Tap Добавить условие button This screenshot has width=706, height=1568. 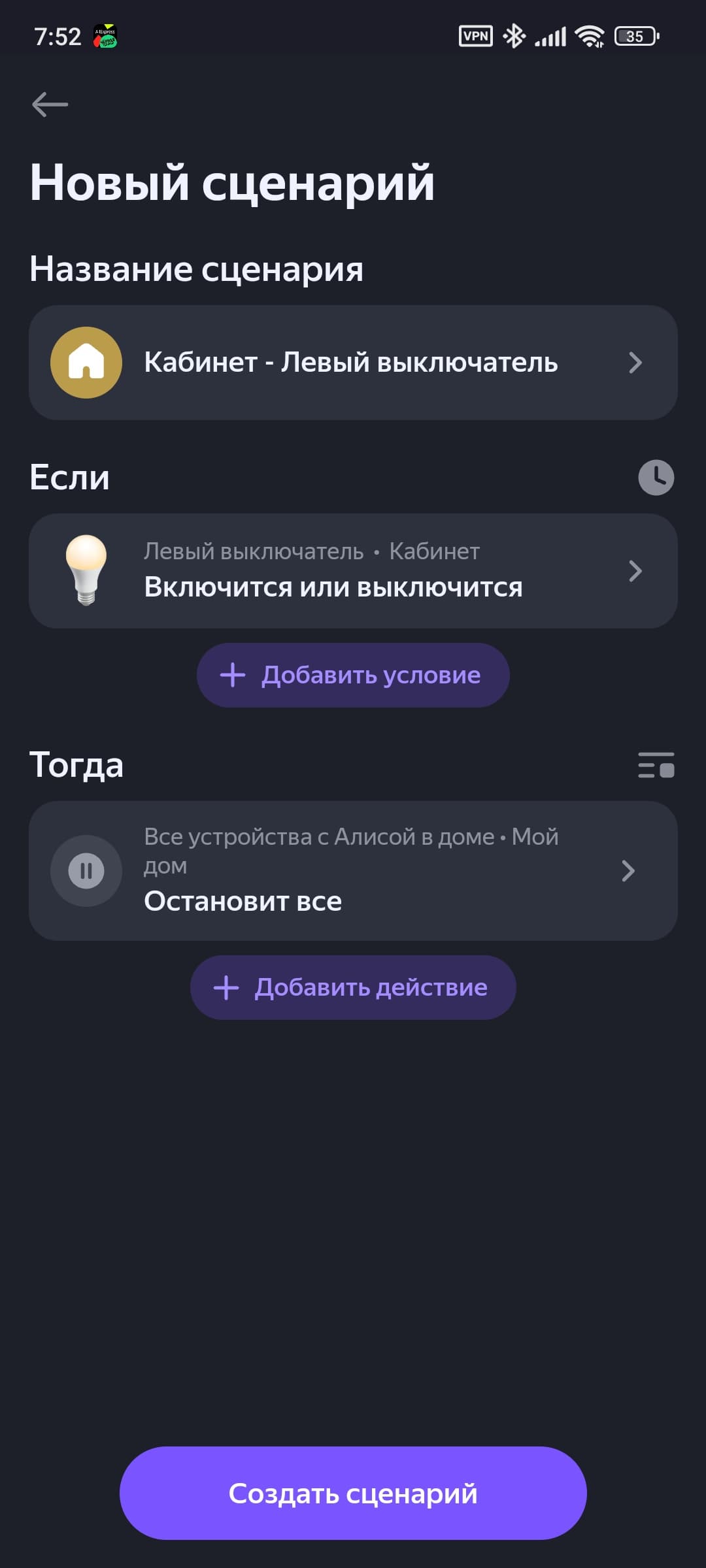353,675
